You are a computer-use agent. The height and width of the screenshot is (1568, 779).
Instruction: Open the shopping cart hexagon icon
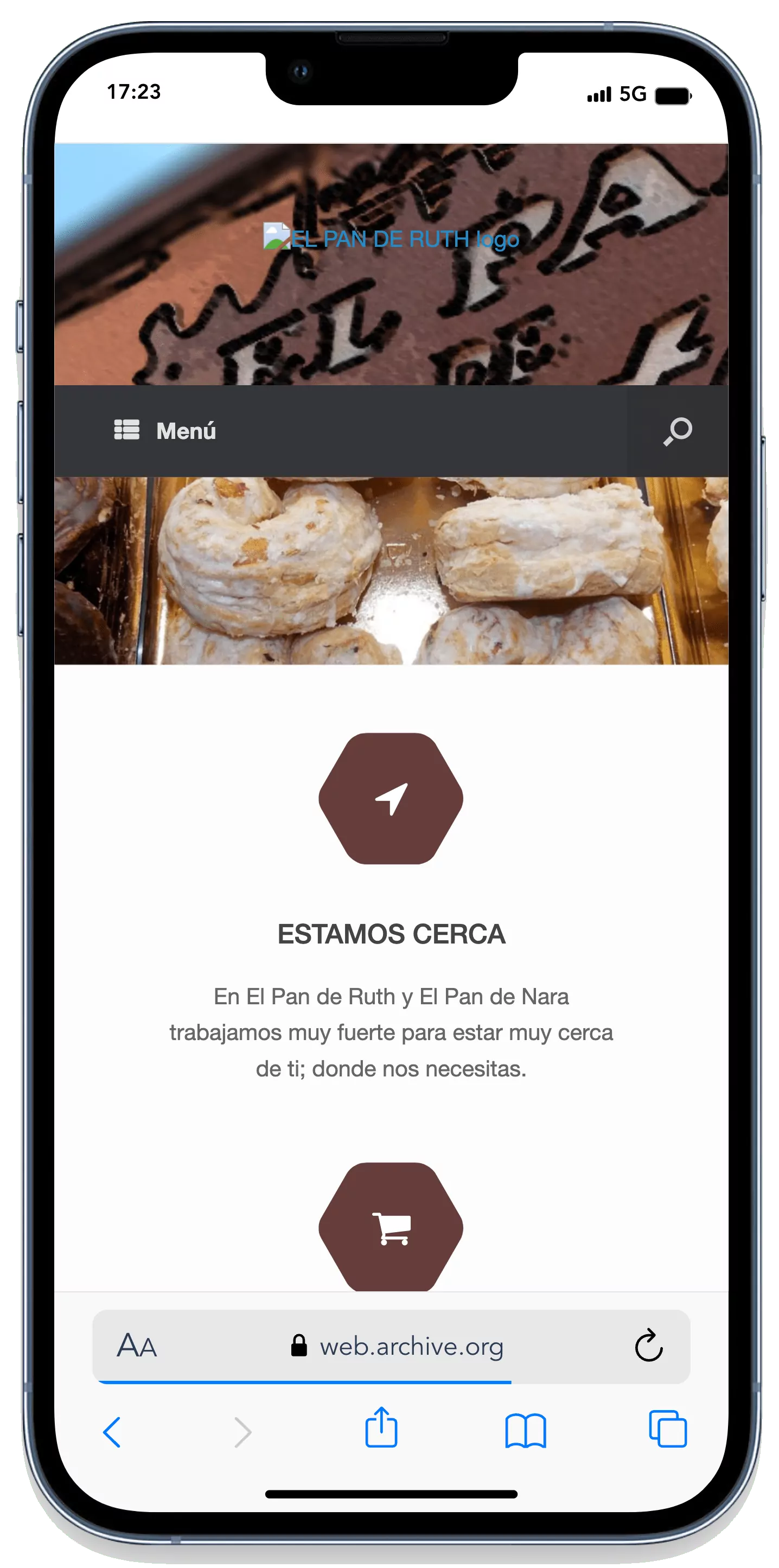coord(391,1228)
